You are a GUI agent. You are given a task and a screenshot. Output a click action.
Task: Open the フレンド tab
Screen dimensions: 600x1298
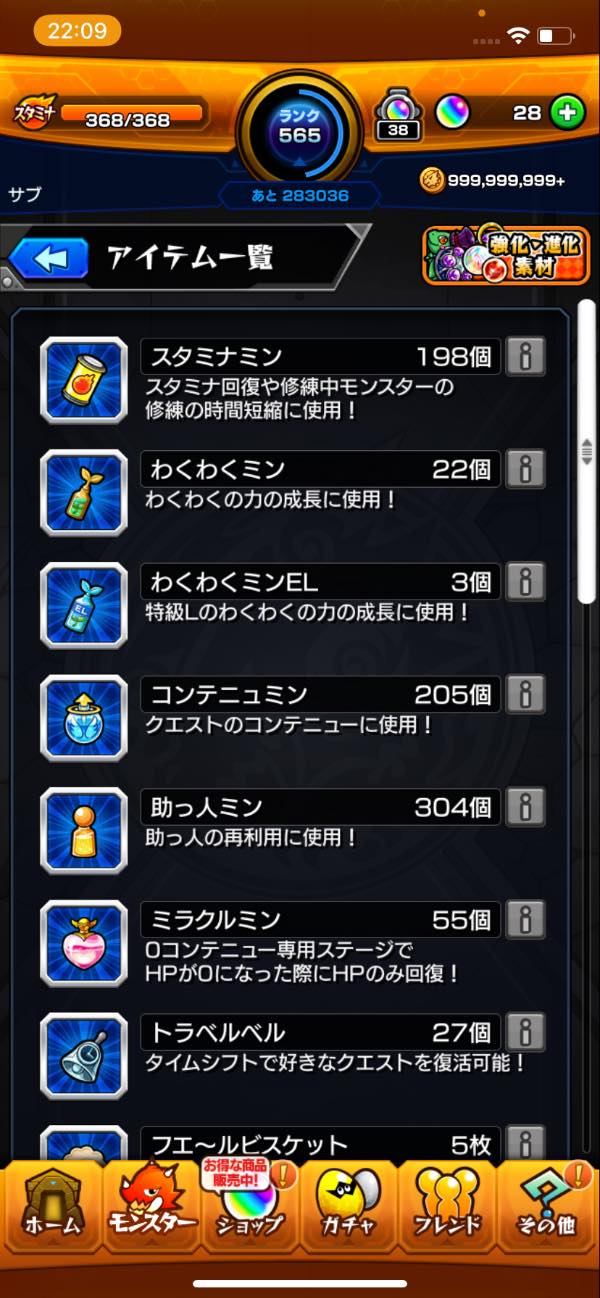point(446,1203)
